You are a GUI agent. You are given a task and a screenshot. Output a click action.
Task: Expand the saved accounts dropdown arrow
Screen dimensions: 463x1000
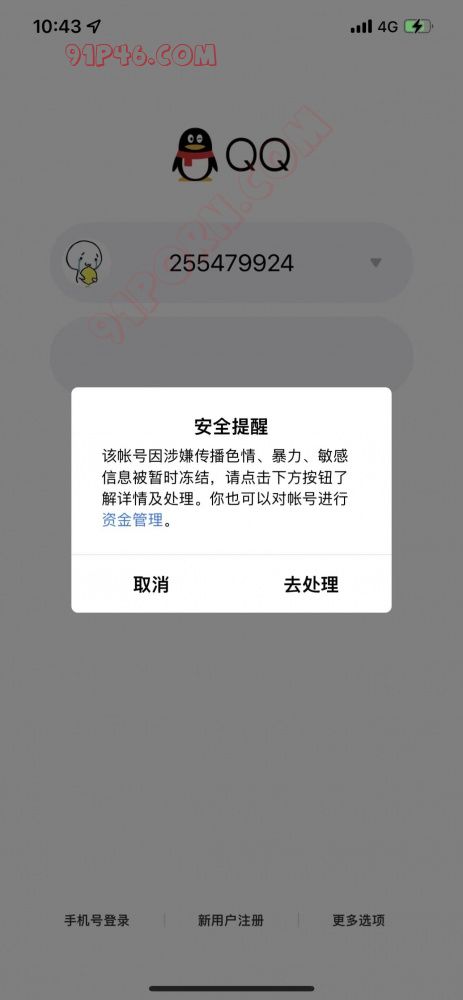click(376, 263)
